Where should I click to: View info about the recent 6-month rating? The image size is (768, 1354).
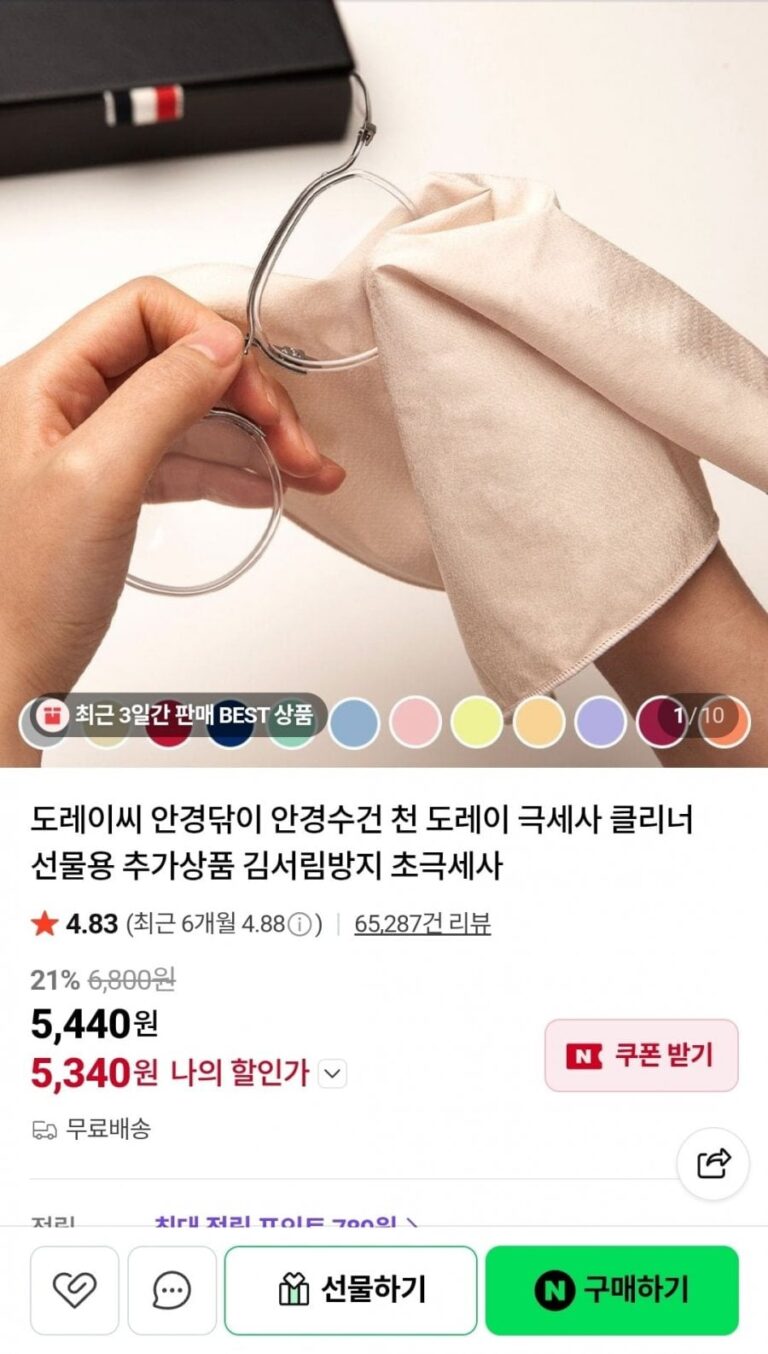point(300,925)
